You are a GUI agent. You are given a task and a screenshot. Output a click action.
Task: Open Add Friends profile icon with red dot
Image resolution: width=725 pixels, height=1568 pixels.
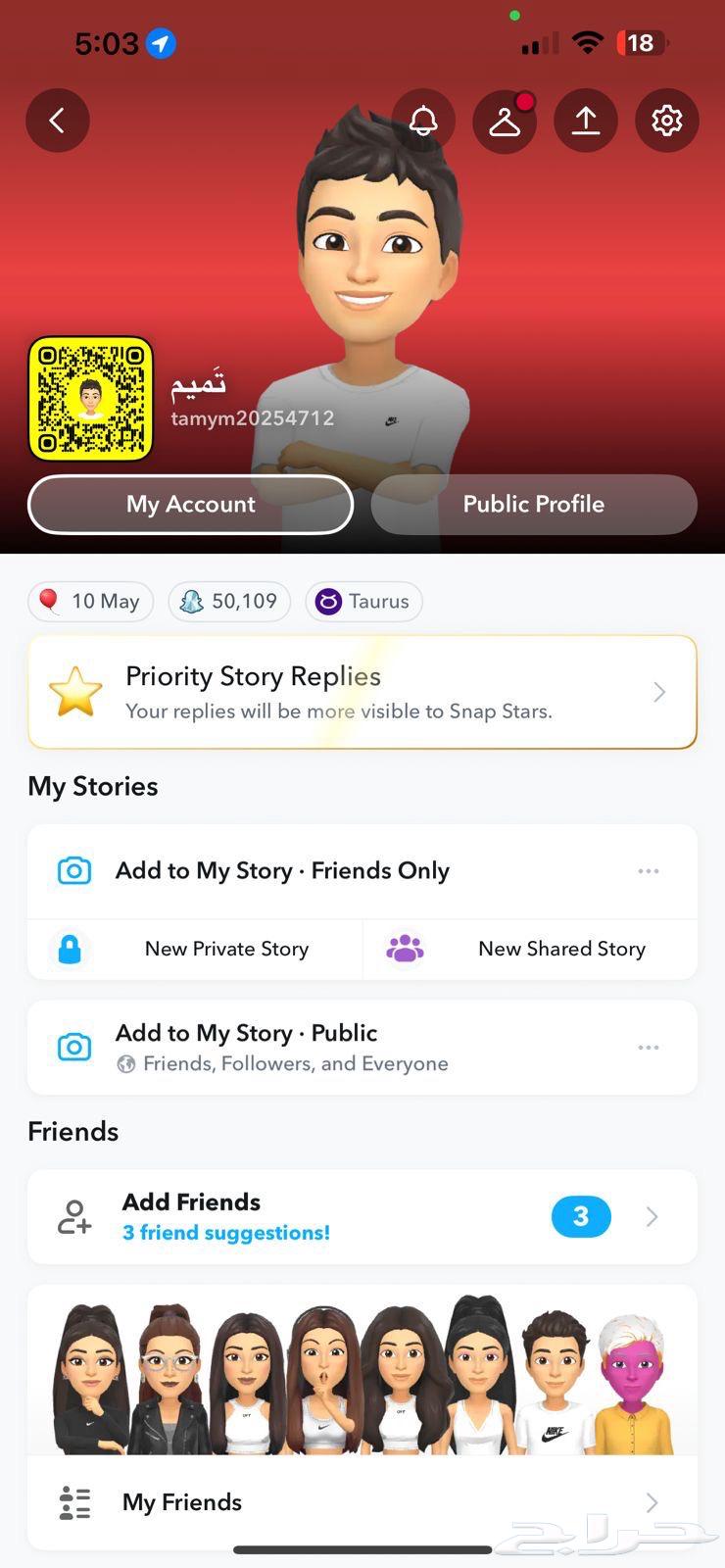(x=505, y=120)
